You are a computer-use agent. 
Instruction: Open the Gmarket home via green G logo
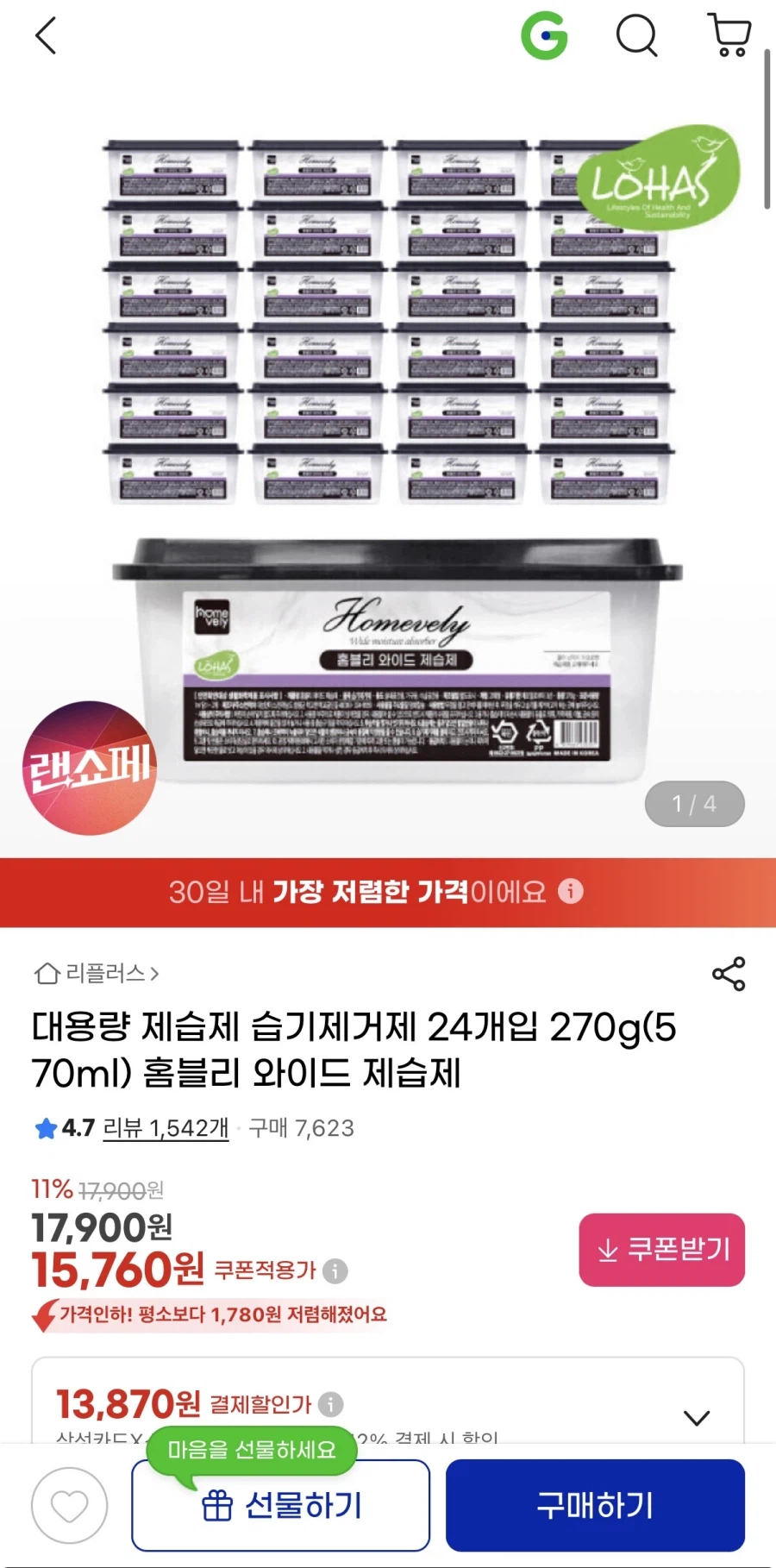pyautogui.click(x=546, y=36)
